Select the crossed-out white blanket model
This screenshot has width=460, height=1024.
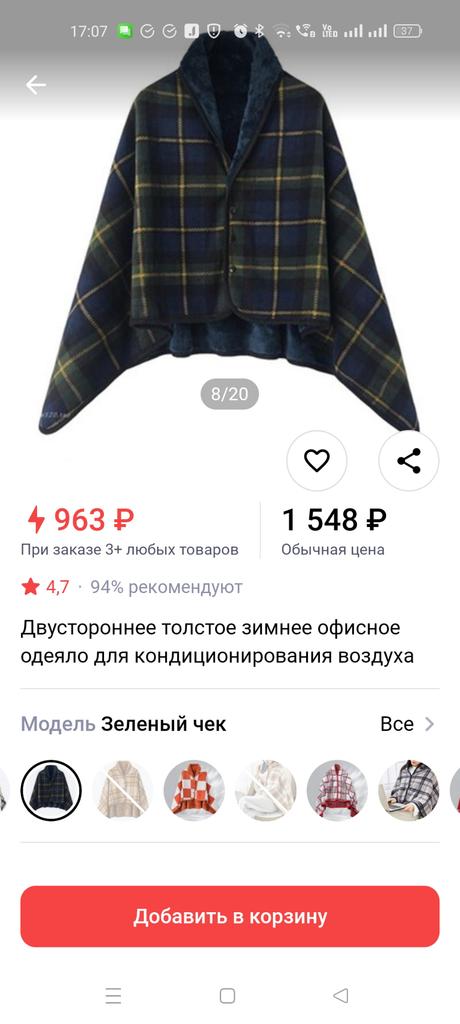pyautogui.click(x=266, y=790)
